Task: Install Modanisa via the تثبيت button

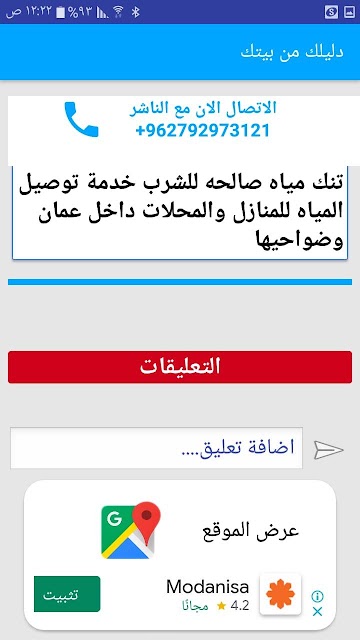Action: coord(67,594)
